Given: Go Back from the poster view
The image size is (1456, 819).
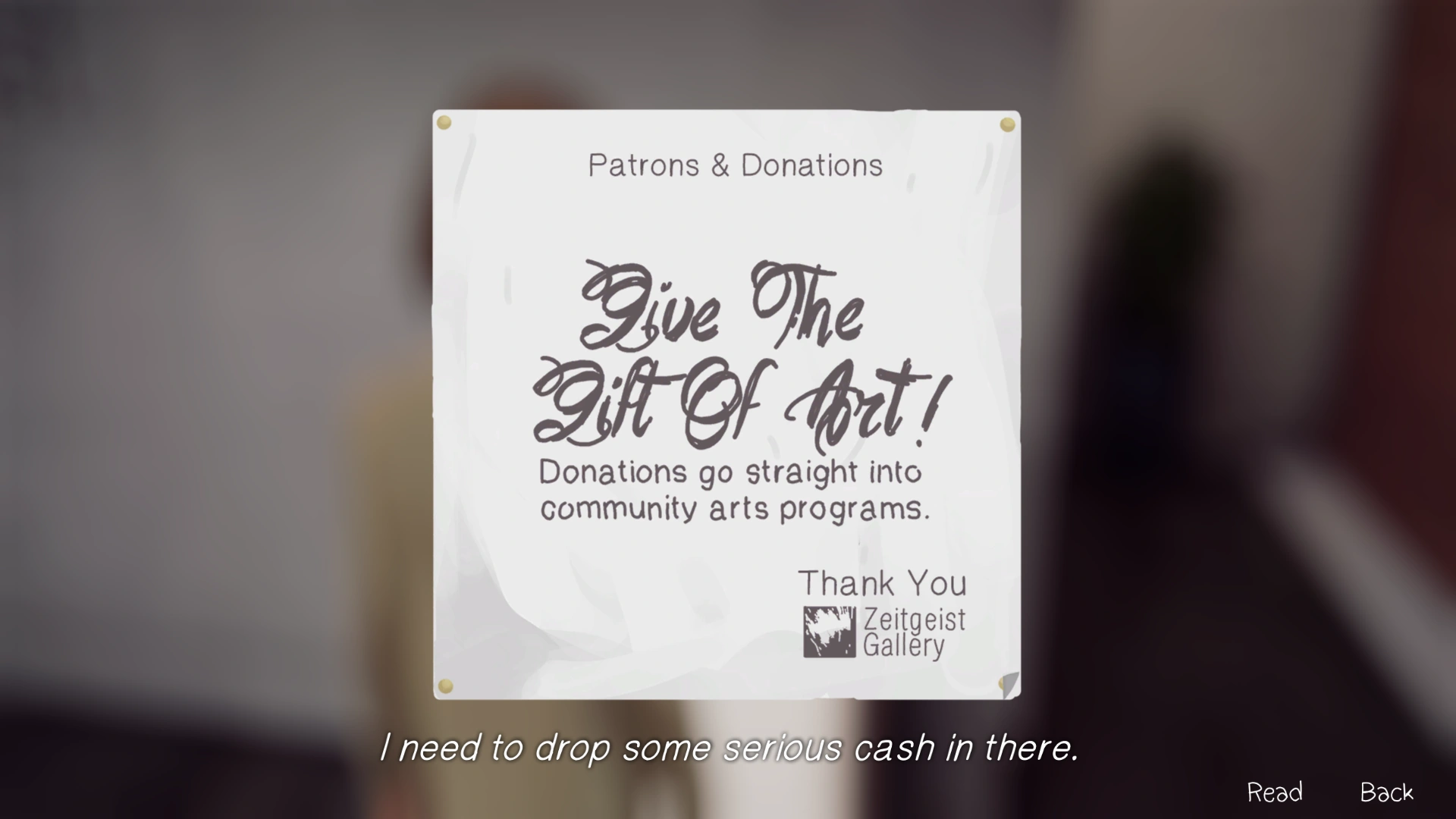Looking at the screenshot, I should [x=1386, y=792].
